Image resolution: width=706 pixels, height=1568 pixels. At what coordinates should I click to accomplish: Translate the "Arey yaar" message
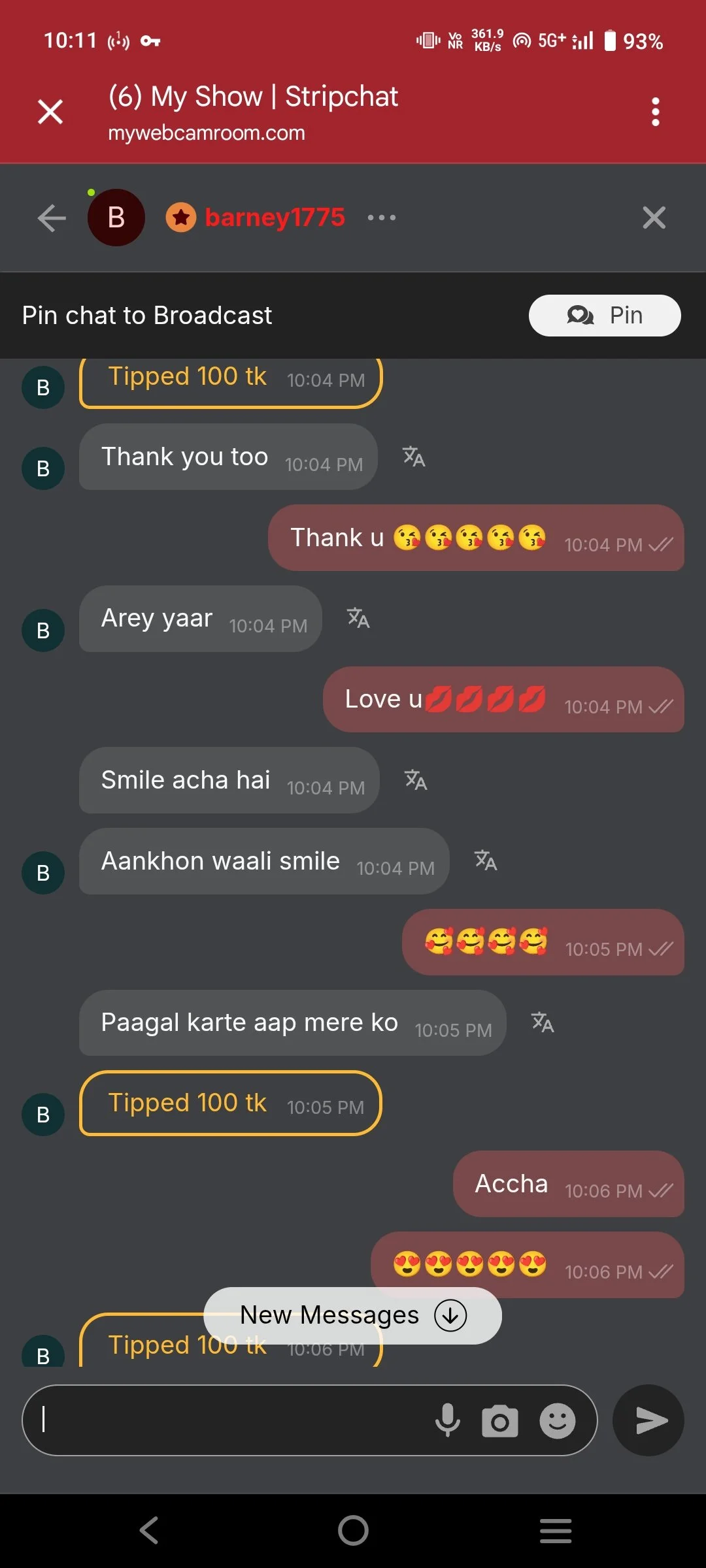(358, 617)
